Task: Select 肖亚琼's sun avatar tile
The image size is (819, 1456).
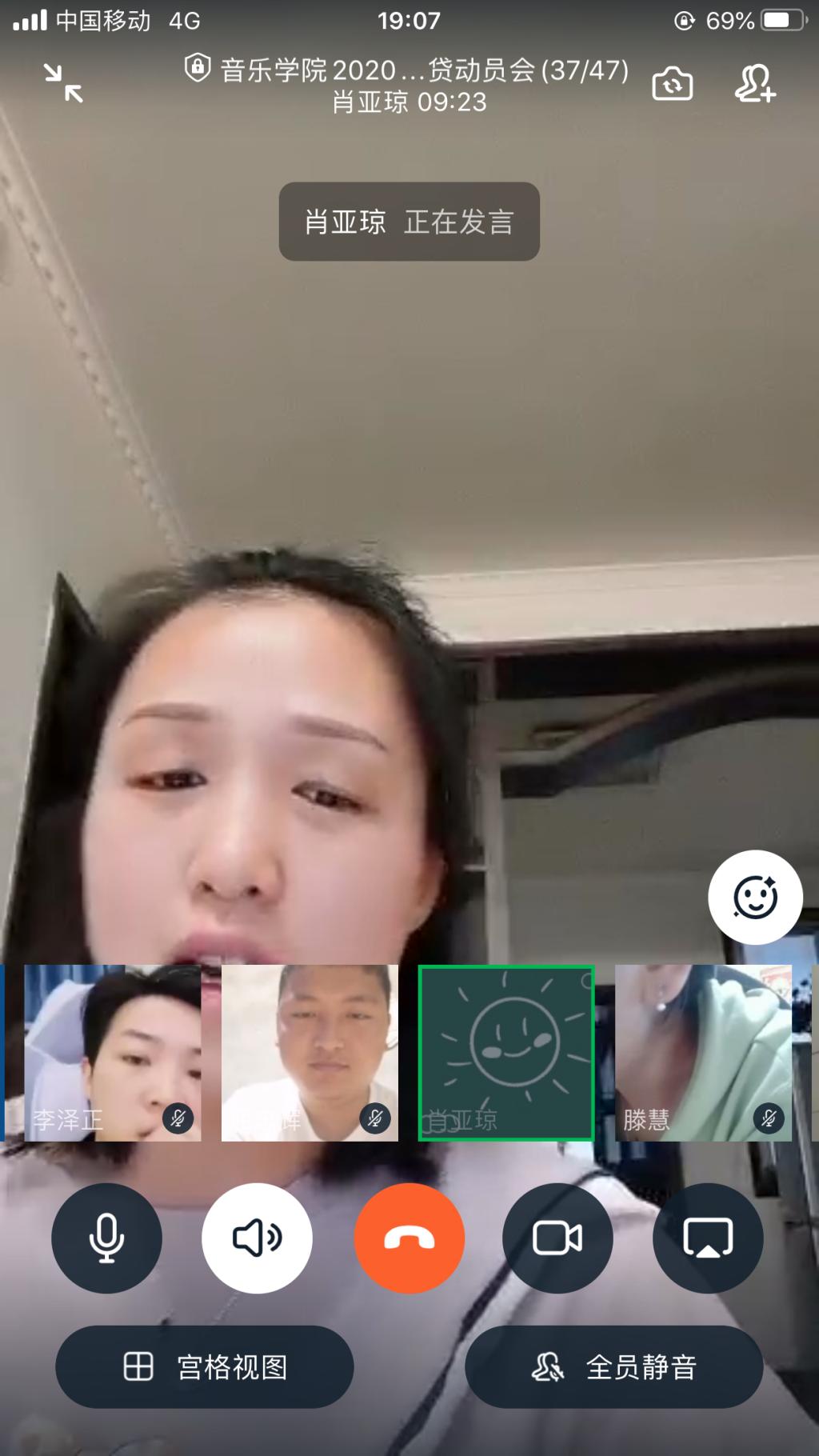Action: click(x=505, y=1052)
